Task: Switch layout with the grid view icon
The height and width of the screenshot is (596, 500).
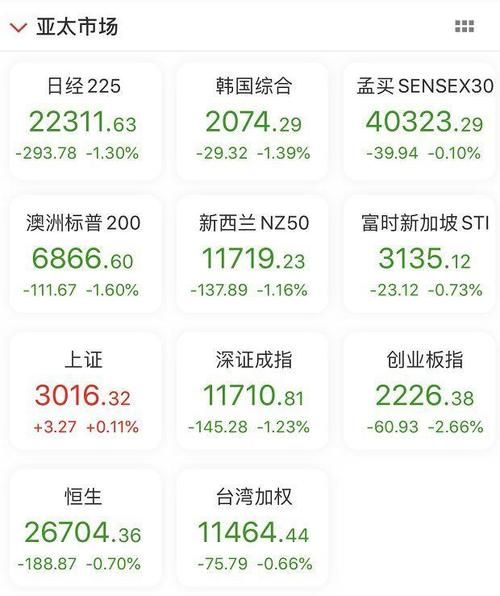Action: [x=464, y=26]
